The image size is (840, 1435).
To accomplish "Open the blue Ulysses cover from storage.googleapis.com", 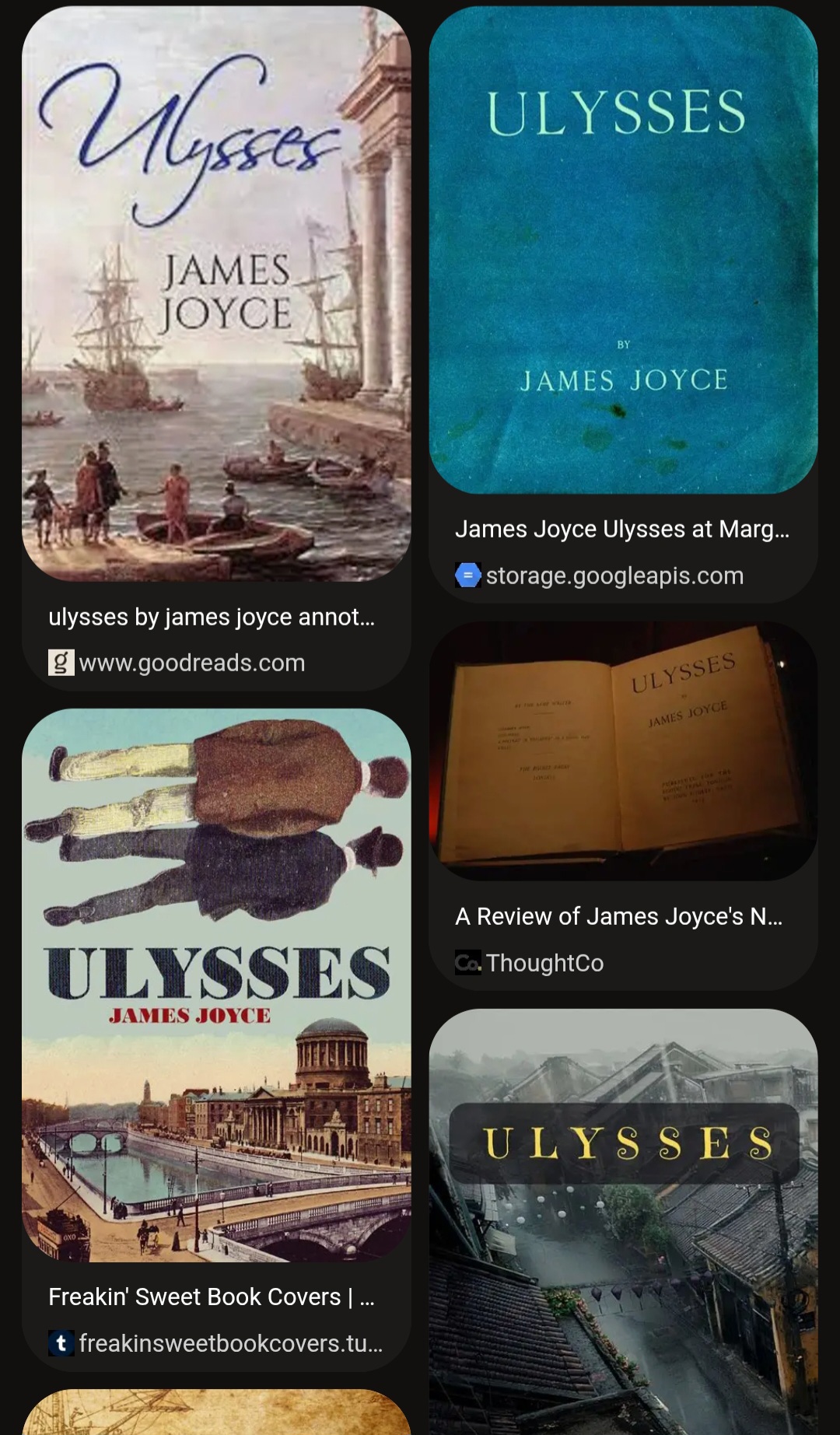I will pyautogui.click(x=623, y=250).
